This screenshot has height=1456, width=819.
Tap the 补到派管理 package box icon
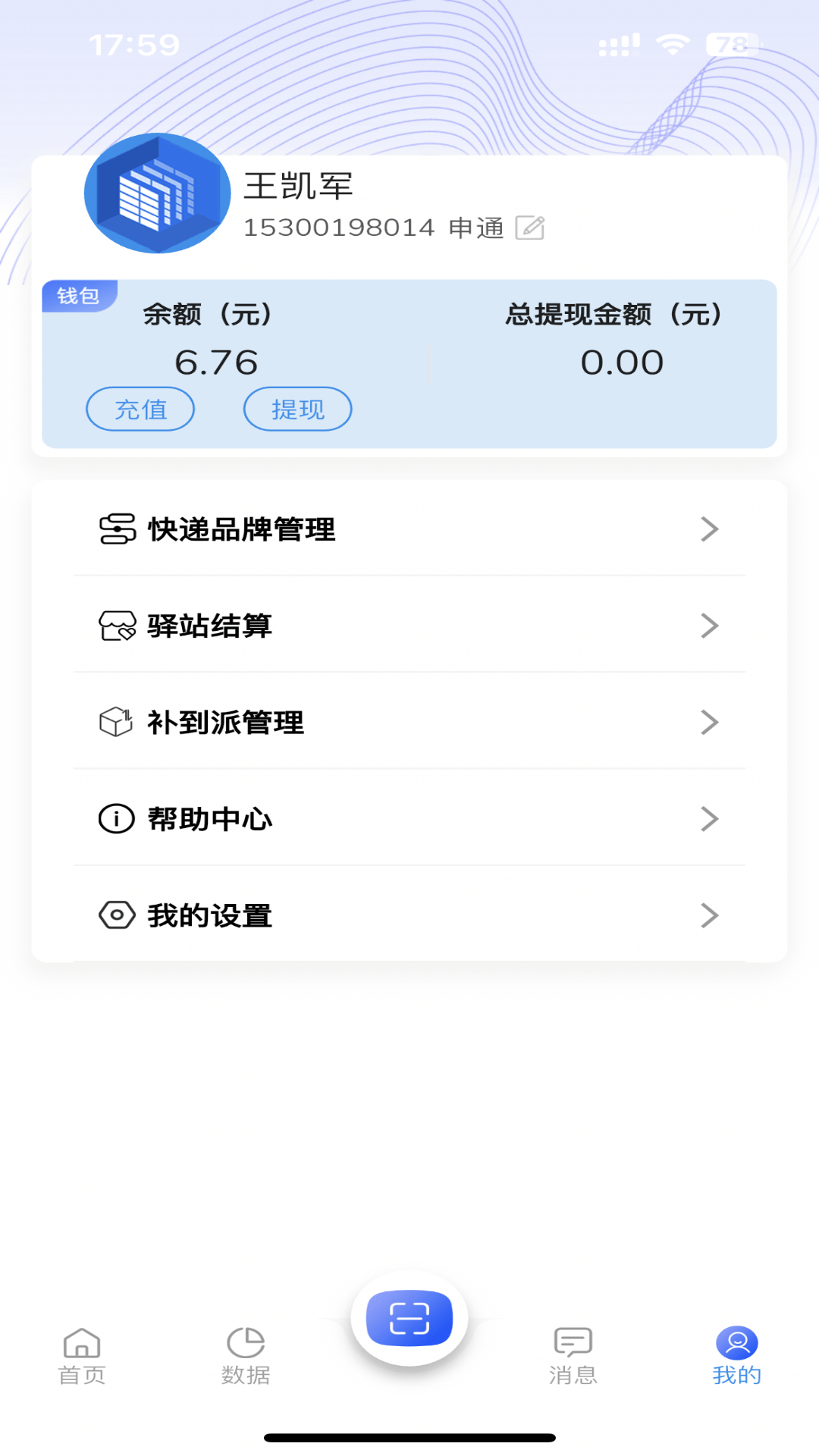115,722
